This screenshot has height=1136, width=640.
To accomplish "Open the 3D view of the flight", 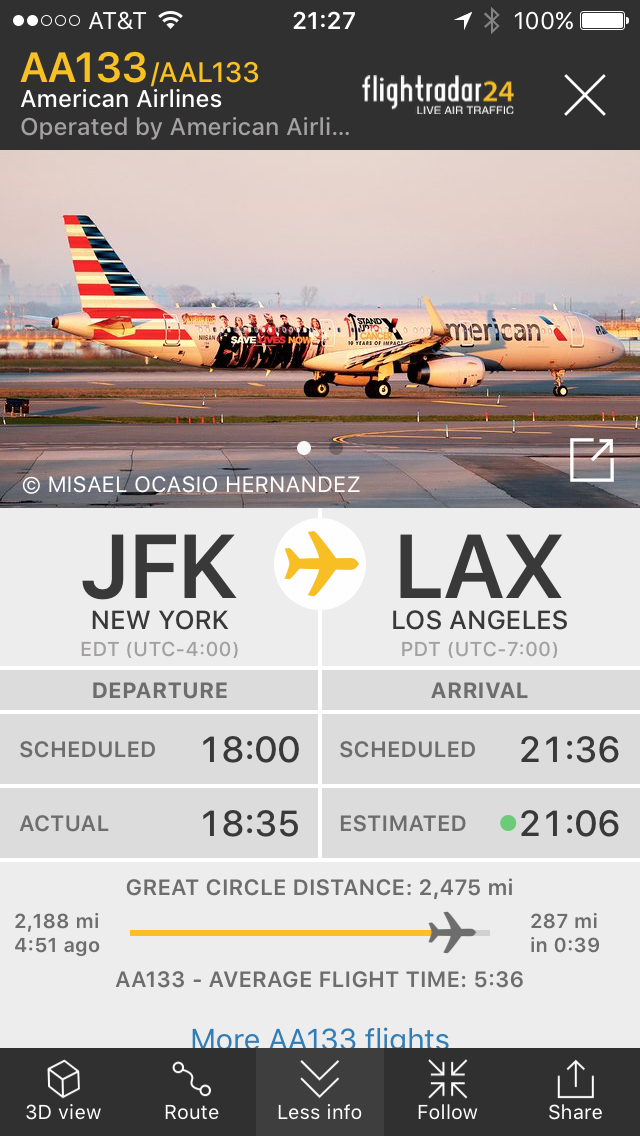I will pyautogui.click(x=64, y=1091).
